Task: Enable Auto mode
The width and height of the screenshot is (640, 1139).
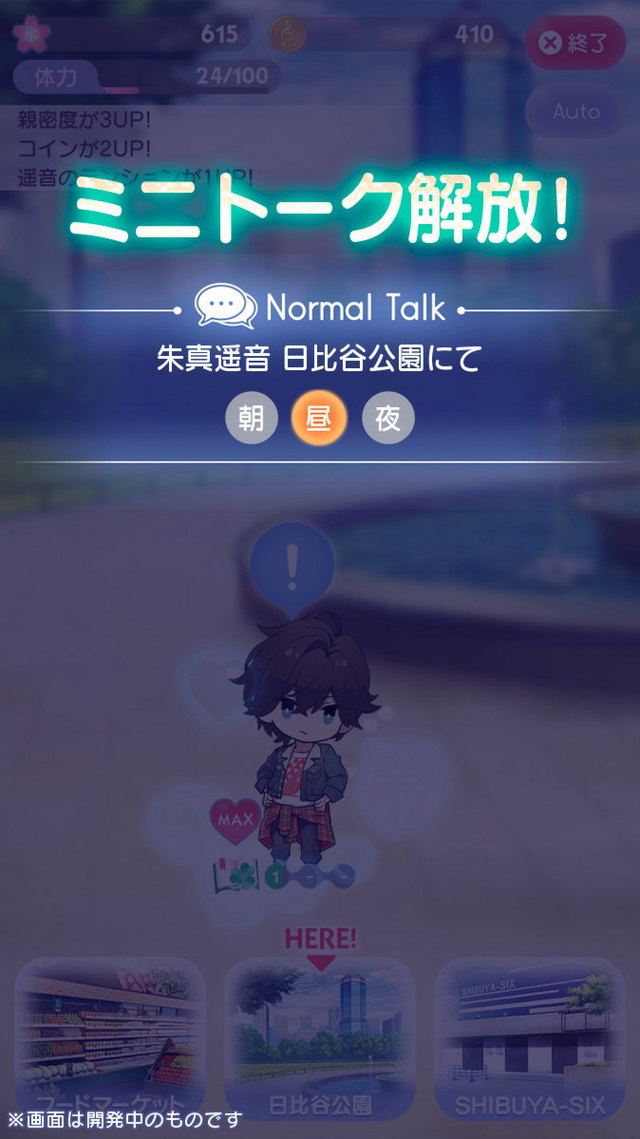Action: click(x=576, y=111)
